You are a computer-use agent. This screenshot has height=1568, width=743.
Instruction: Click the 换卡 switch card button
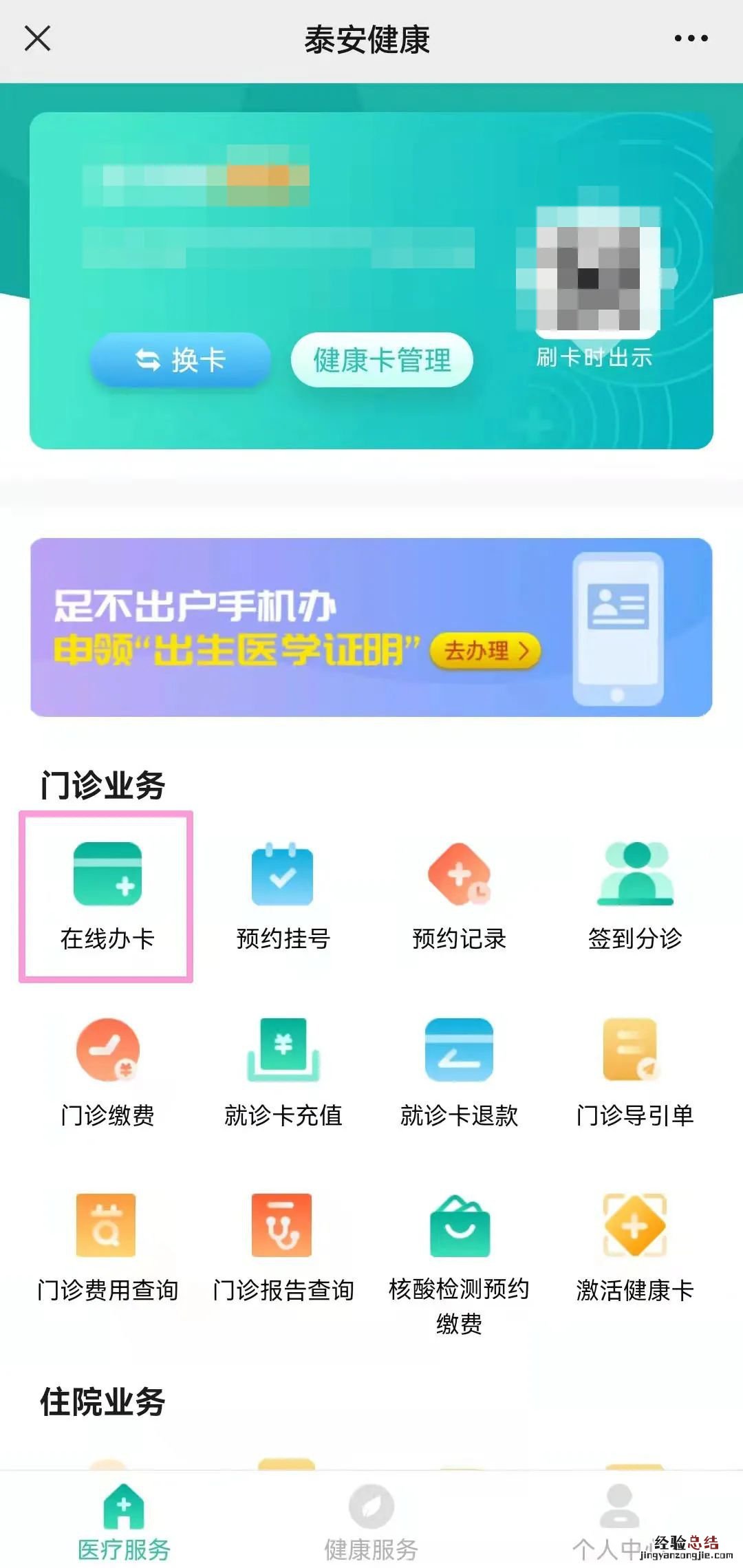pos(180,361)
